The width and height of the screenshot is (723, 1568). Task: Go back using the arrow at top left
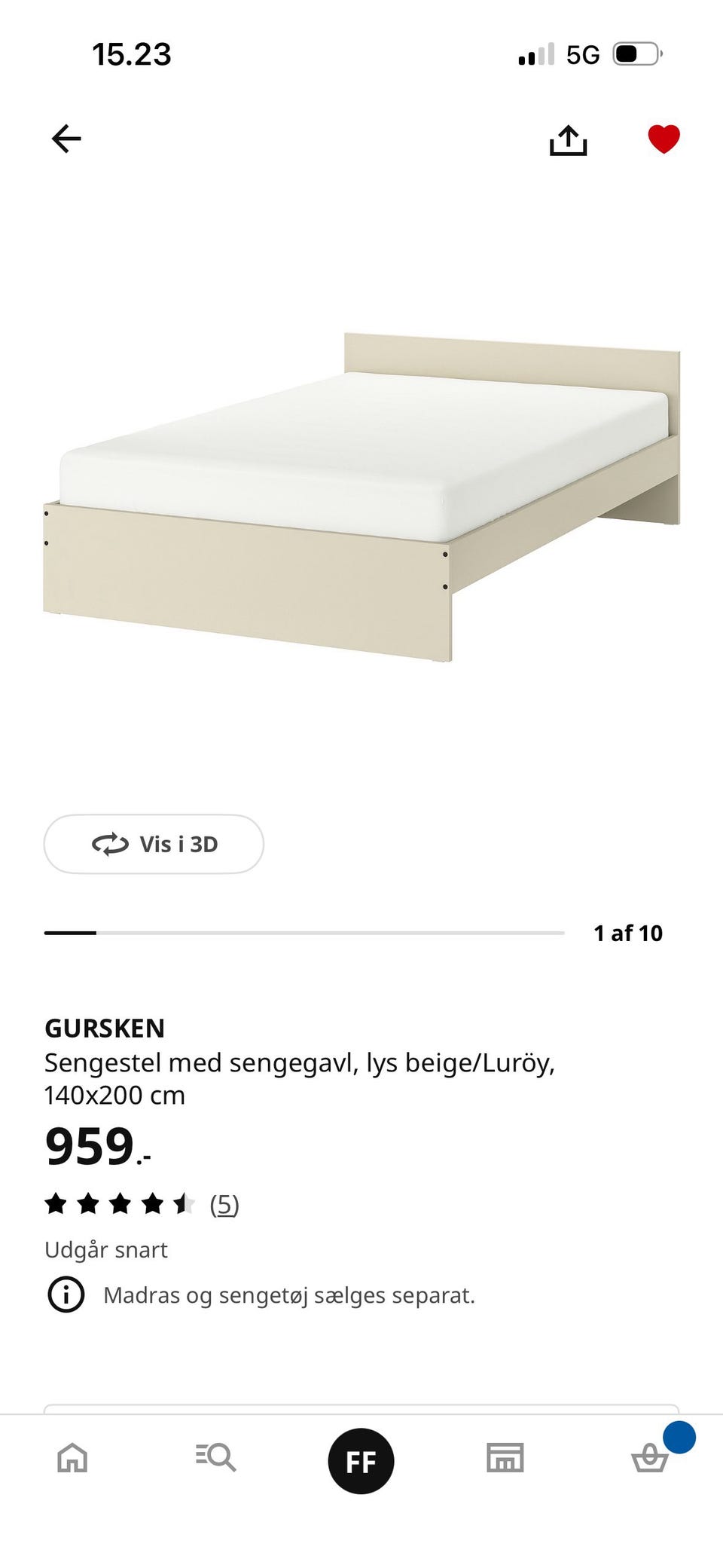66,139
